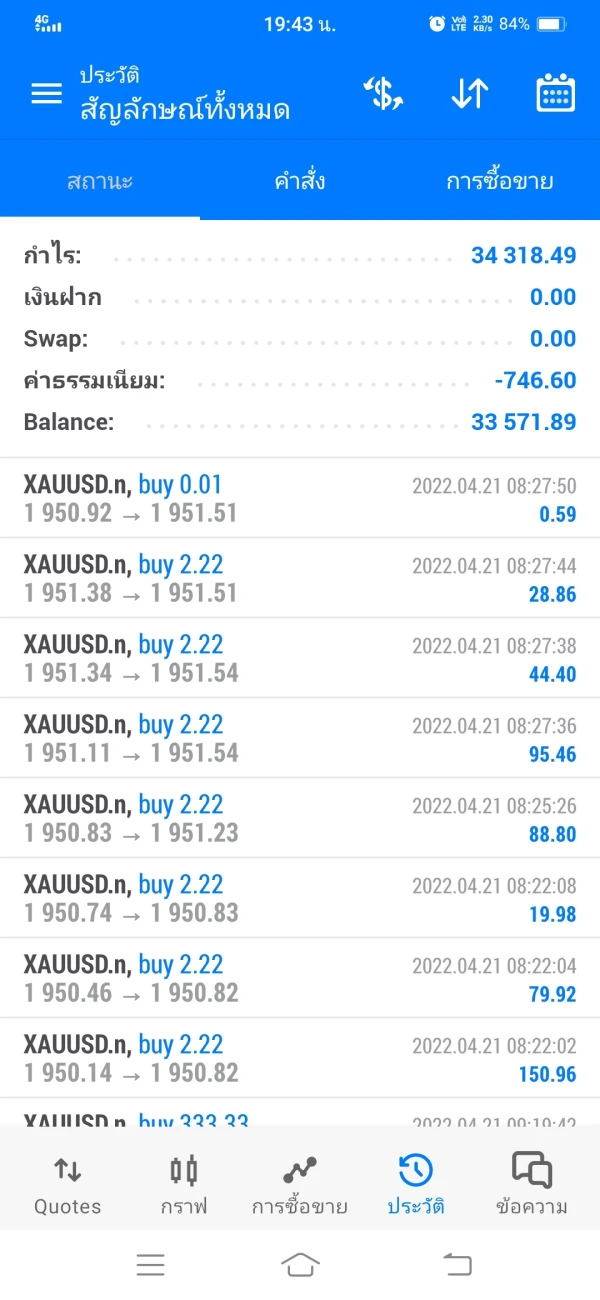Image resolution: width=600 pixels, height=1300 pixels.
Task: Open the trade with profit 150.96
Action: pos(300,1058)
